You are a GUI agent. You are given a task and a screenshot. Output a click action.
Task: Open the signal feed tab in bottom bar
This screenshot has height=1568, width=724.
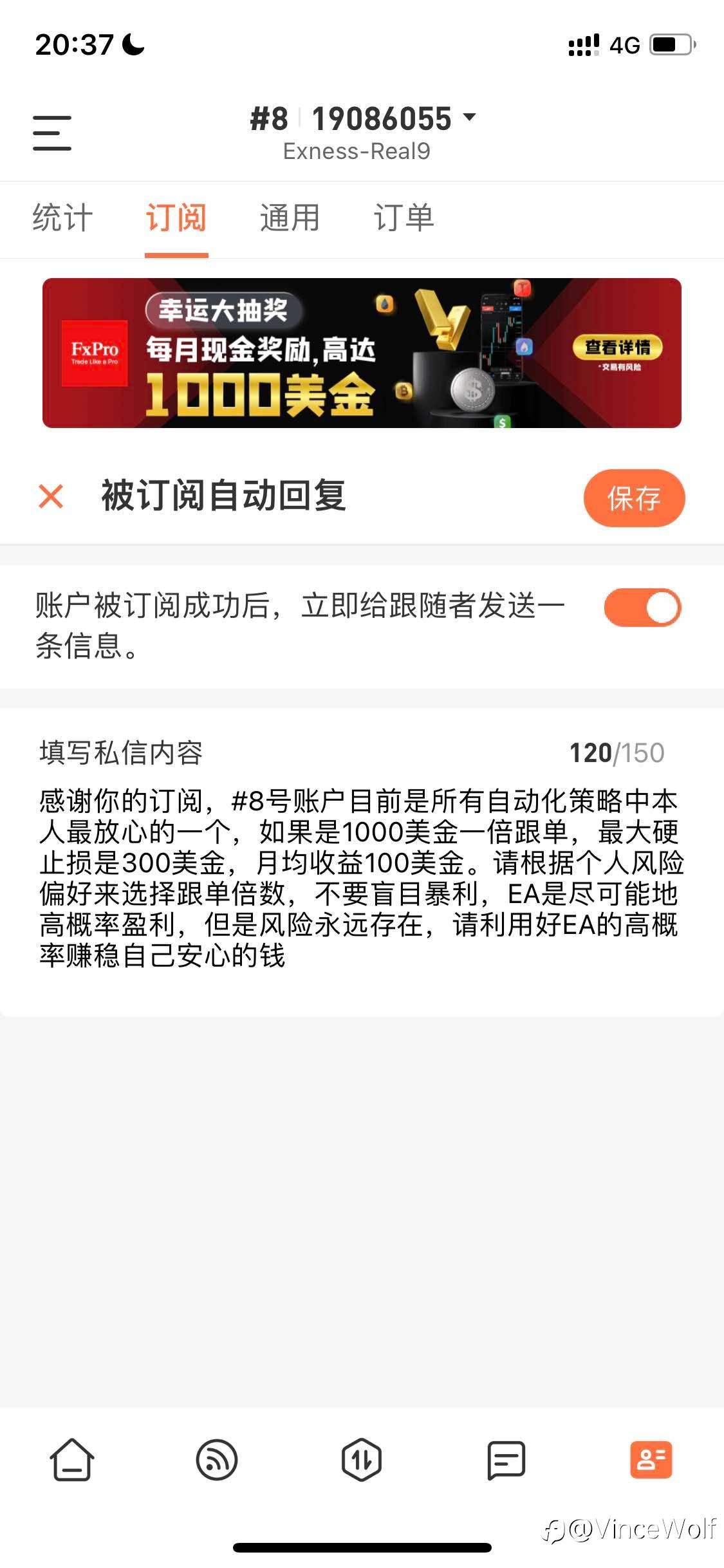tap(217, 1460)
